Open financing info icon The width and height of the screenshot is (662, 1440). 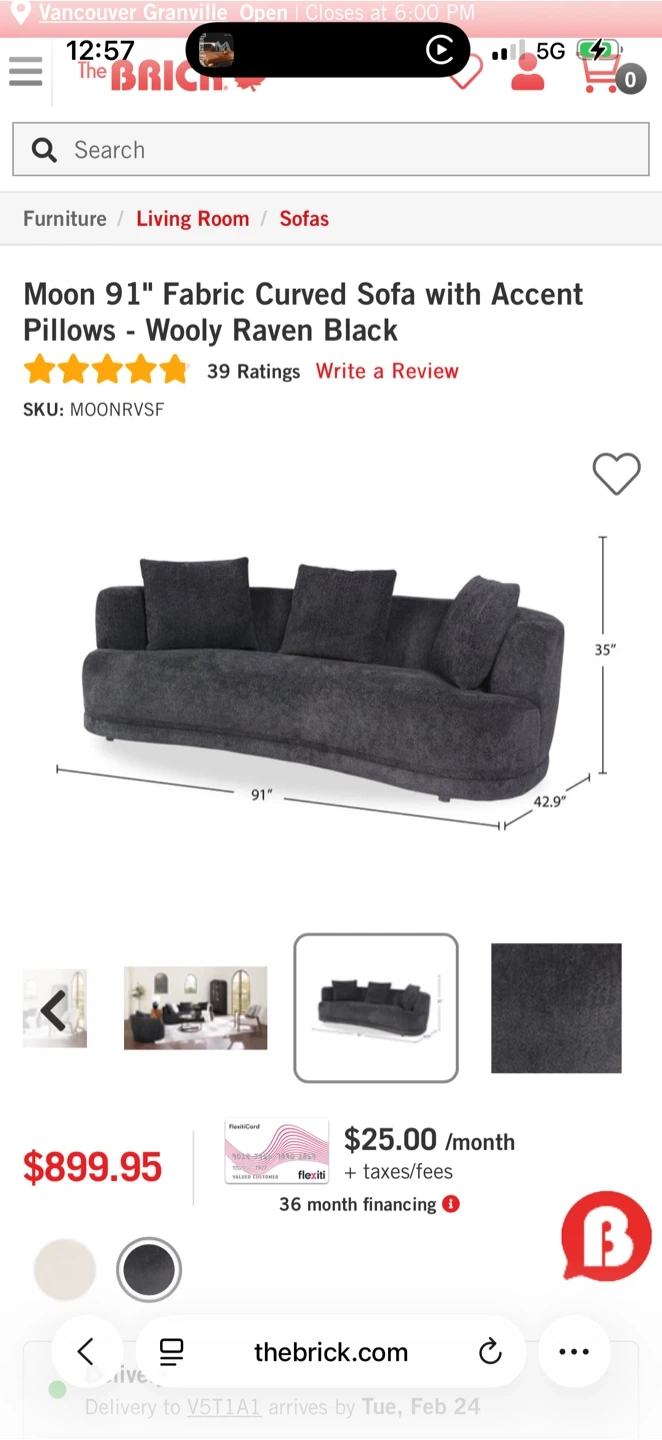point(451,1204)
